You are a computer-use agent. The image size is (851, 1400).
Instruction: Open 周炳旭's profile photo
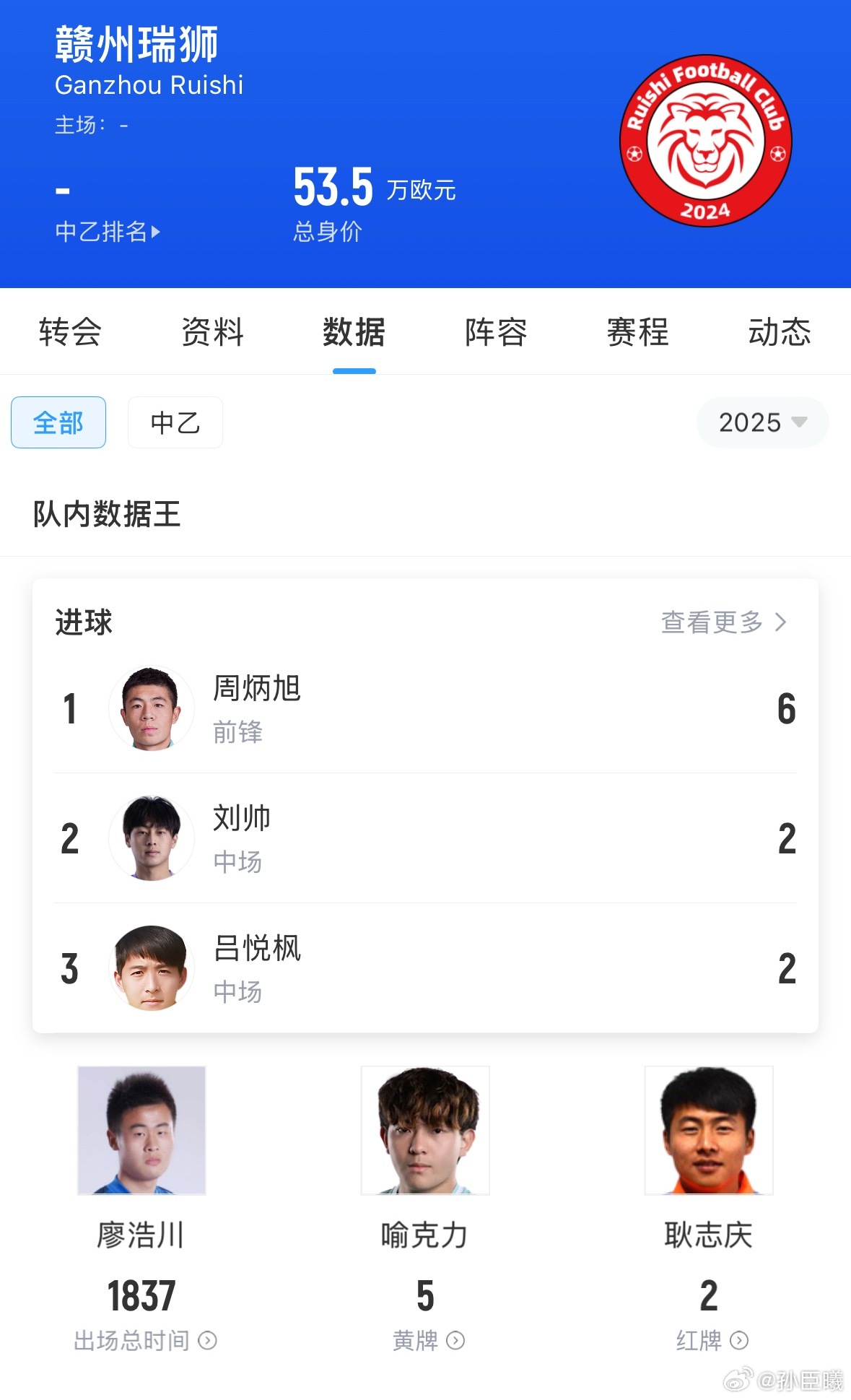click(x=152, y=708)
